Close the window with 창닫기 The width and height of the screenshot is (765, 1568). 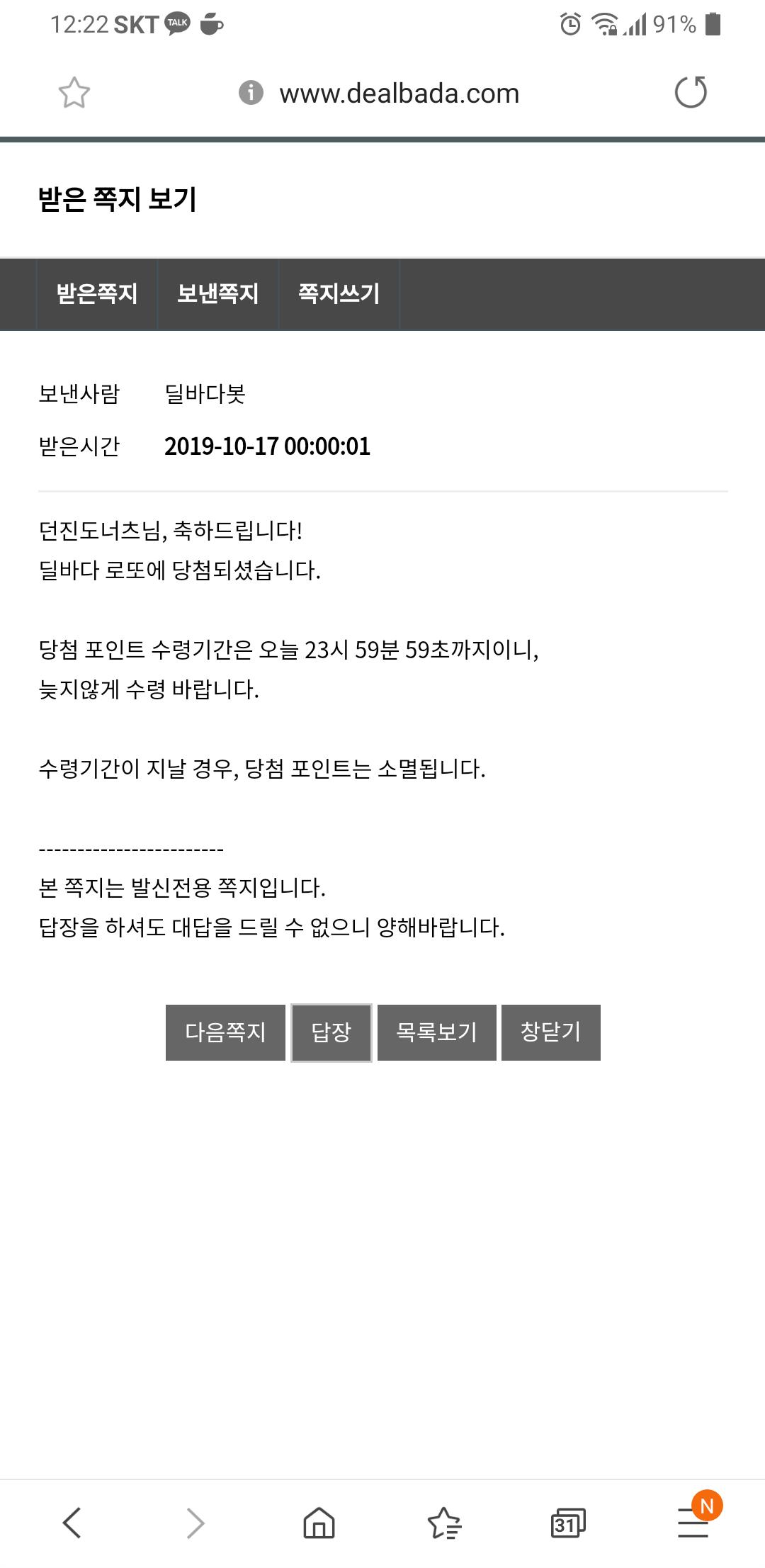click(x=550, y=1032)
